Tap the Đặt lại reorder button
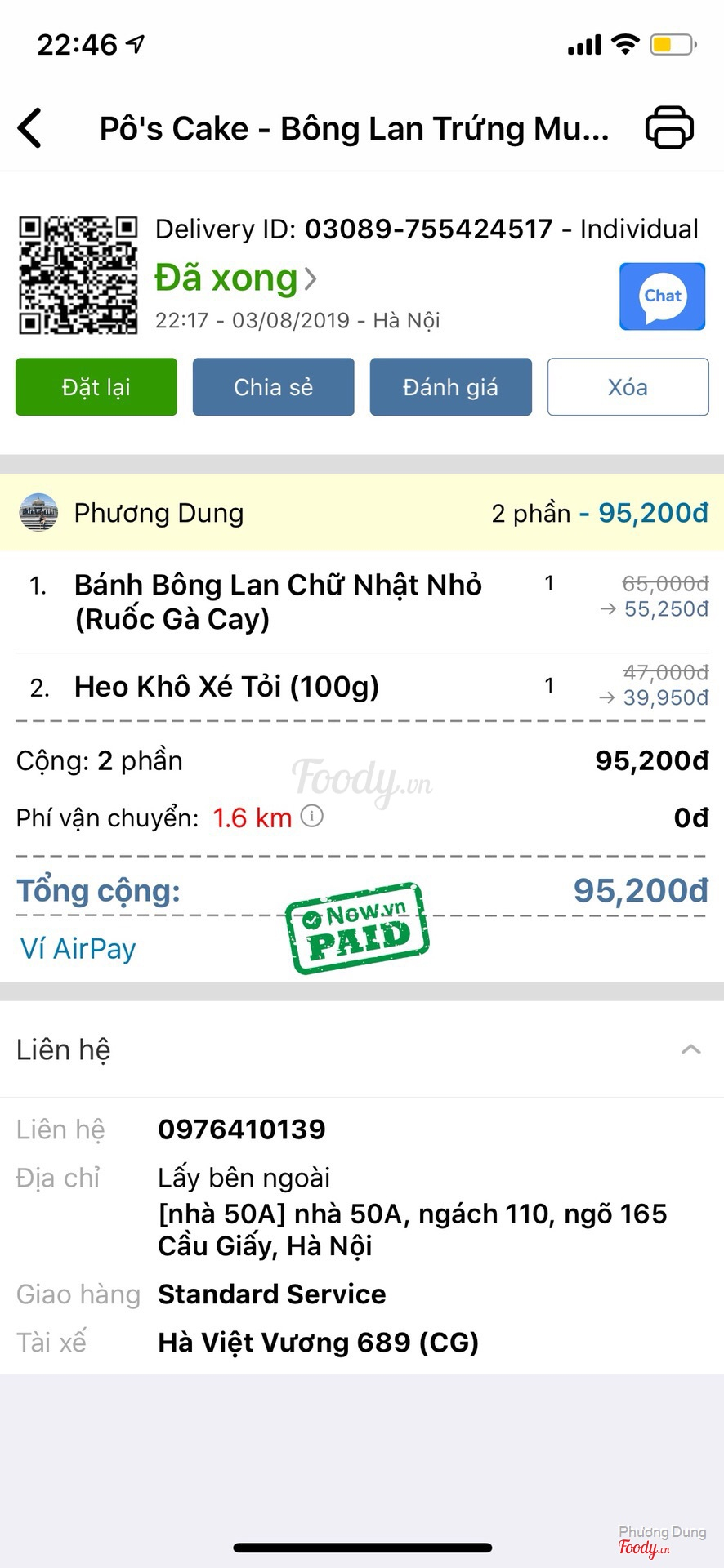The height and width of the screenshot is (1568, 724). (x=96, y=387)
